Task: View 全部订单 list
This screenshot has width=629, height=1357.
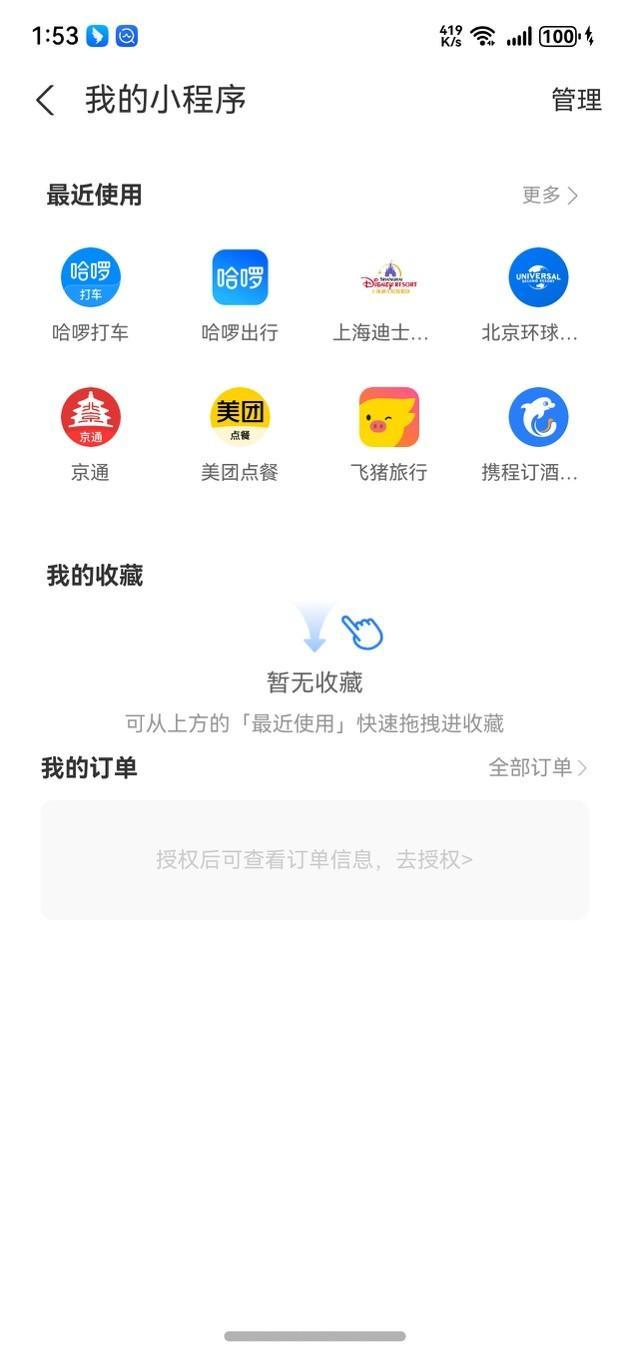Action: tap(537, 768)
